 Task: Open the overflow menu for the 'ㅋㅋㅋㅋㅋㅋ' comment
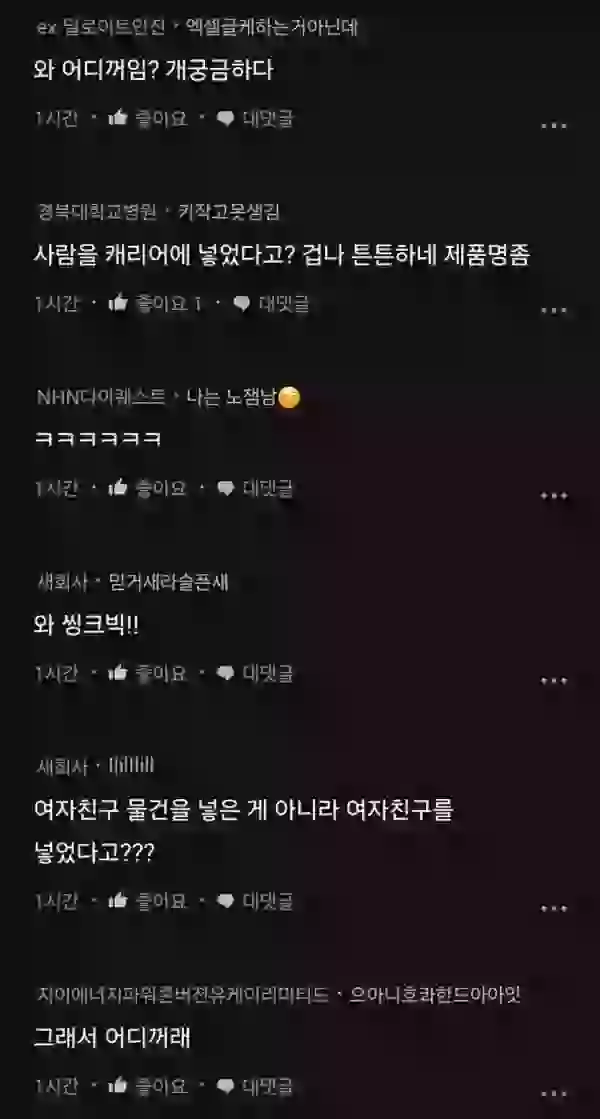553,495
